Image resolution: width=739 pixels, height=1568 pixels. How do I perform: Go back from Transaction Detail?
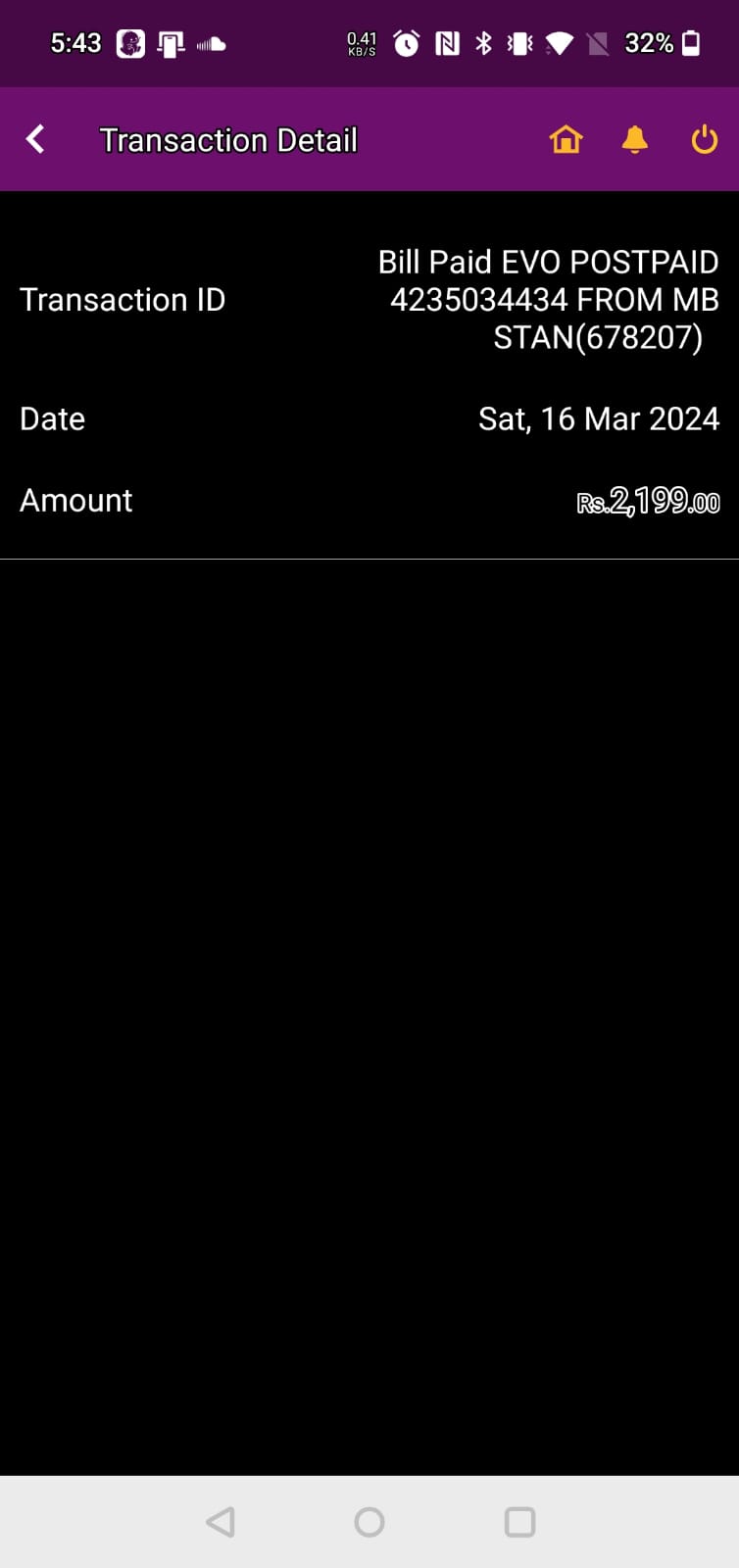(35, 139)
